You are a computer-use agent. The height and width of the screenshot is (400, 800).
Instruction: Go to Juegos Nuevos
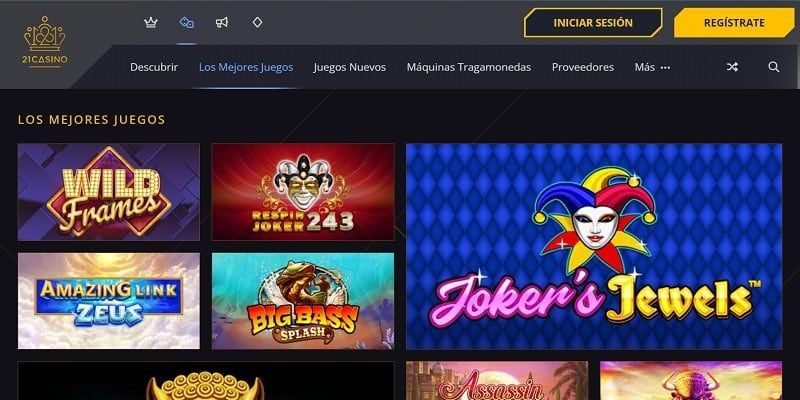(x=350, y=67)
